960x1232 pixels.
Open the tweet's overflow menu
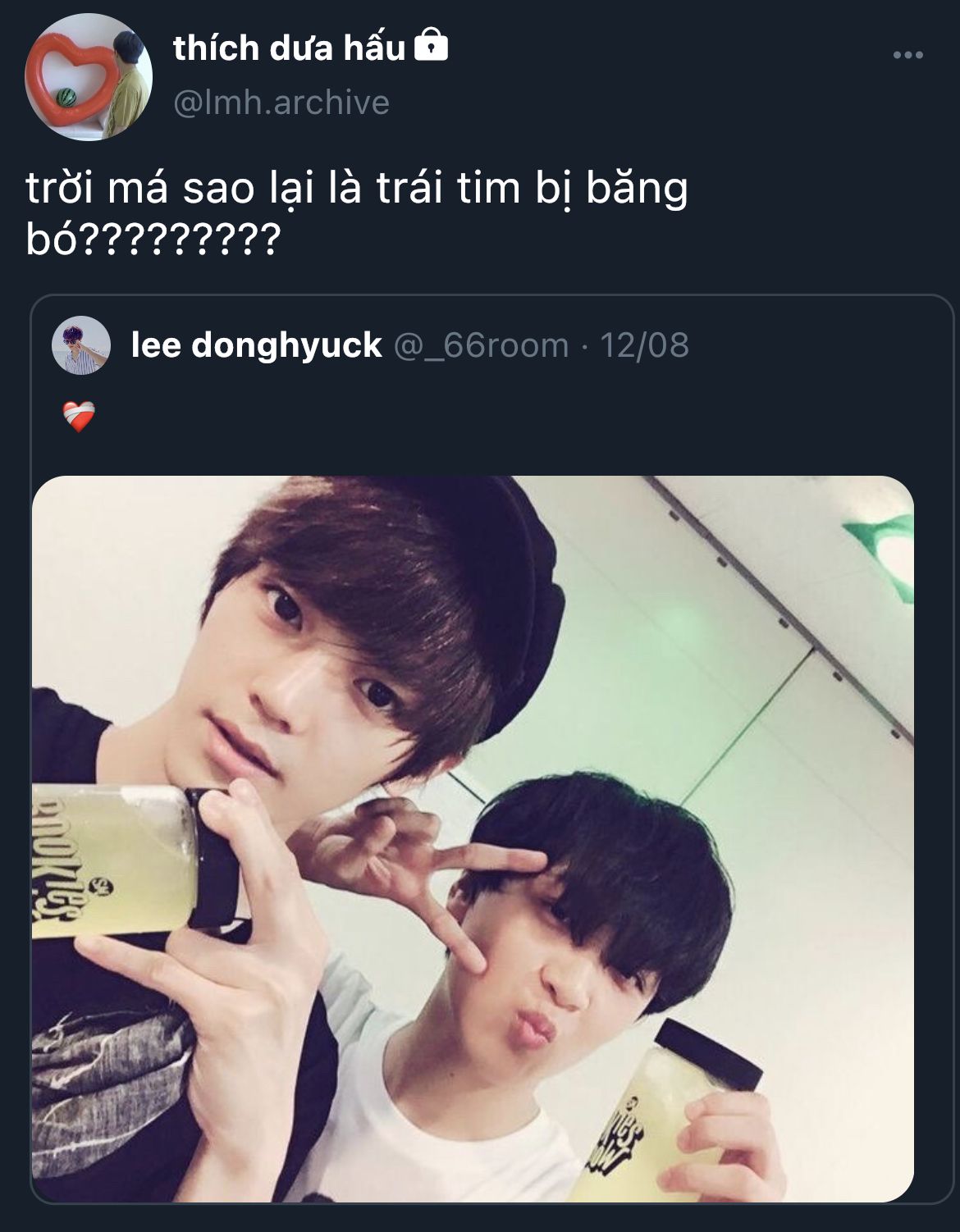click(907, 56)
